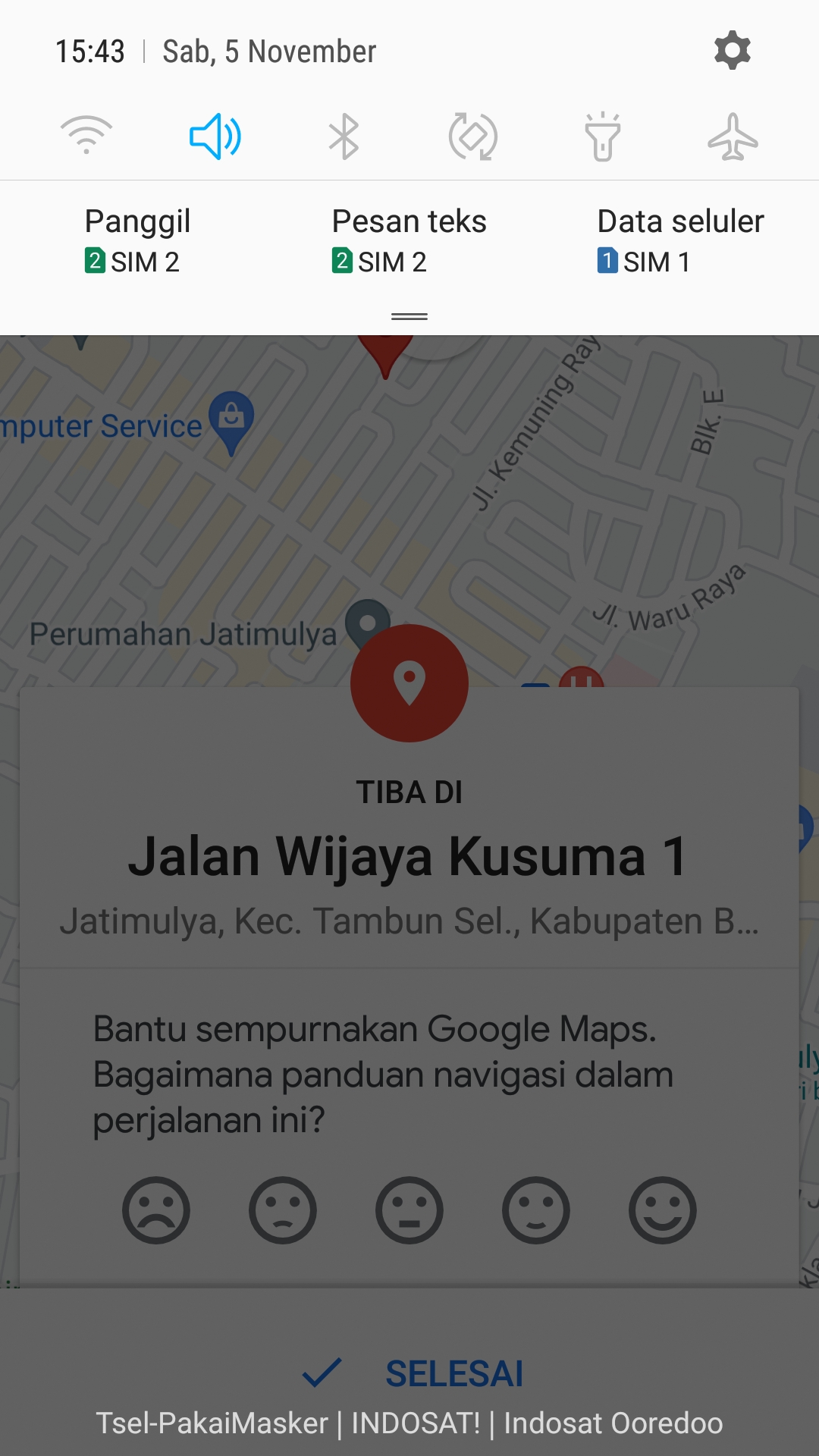Enable airplane mode
Screen dimensions: 819x1456
pyautogui.click(x=733, y=136)
